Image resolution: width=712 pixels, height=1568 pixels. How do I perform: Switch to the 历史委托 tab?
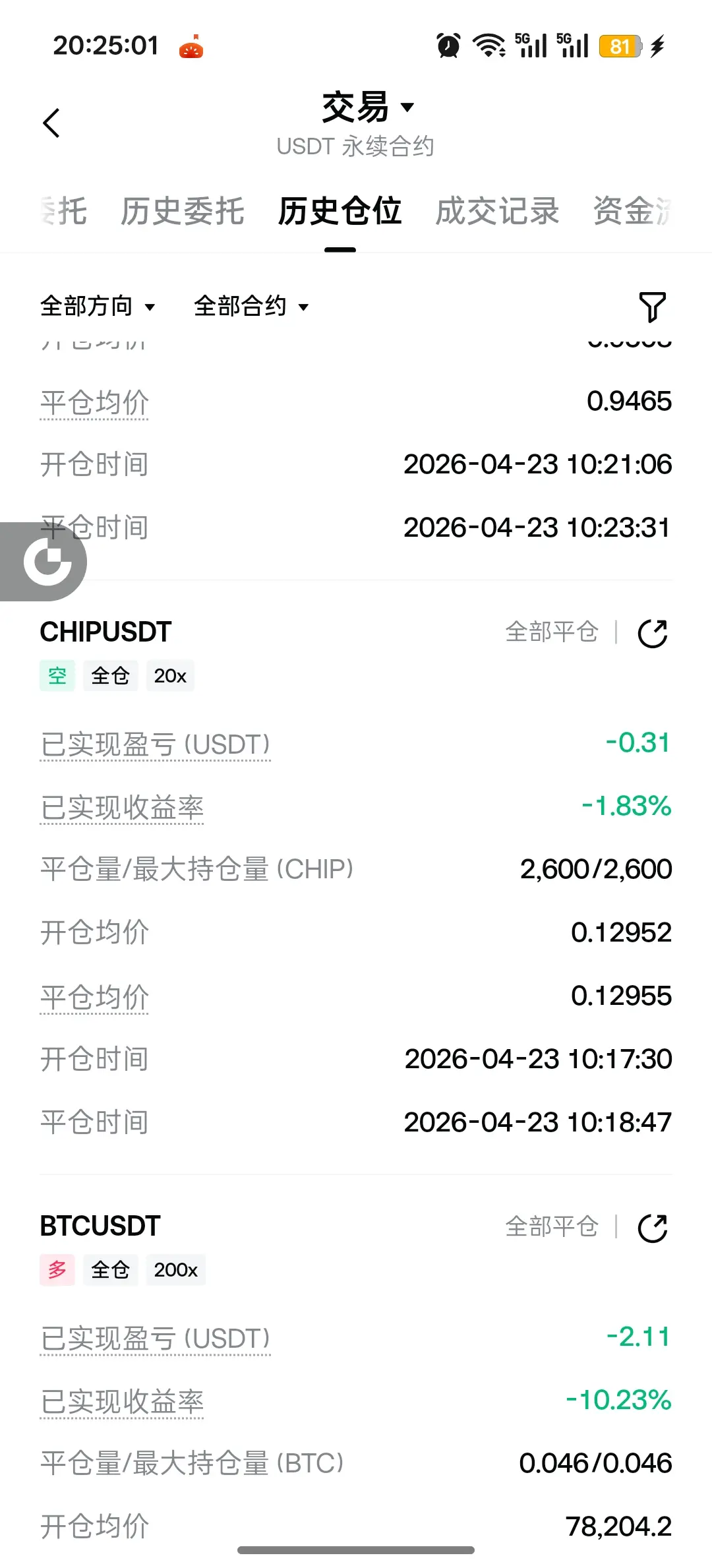182,212
